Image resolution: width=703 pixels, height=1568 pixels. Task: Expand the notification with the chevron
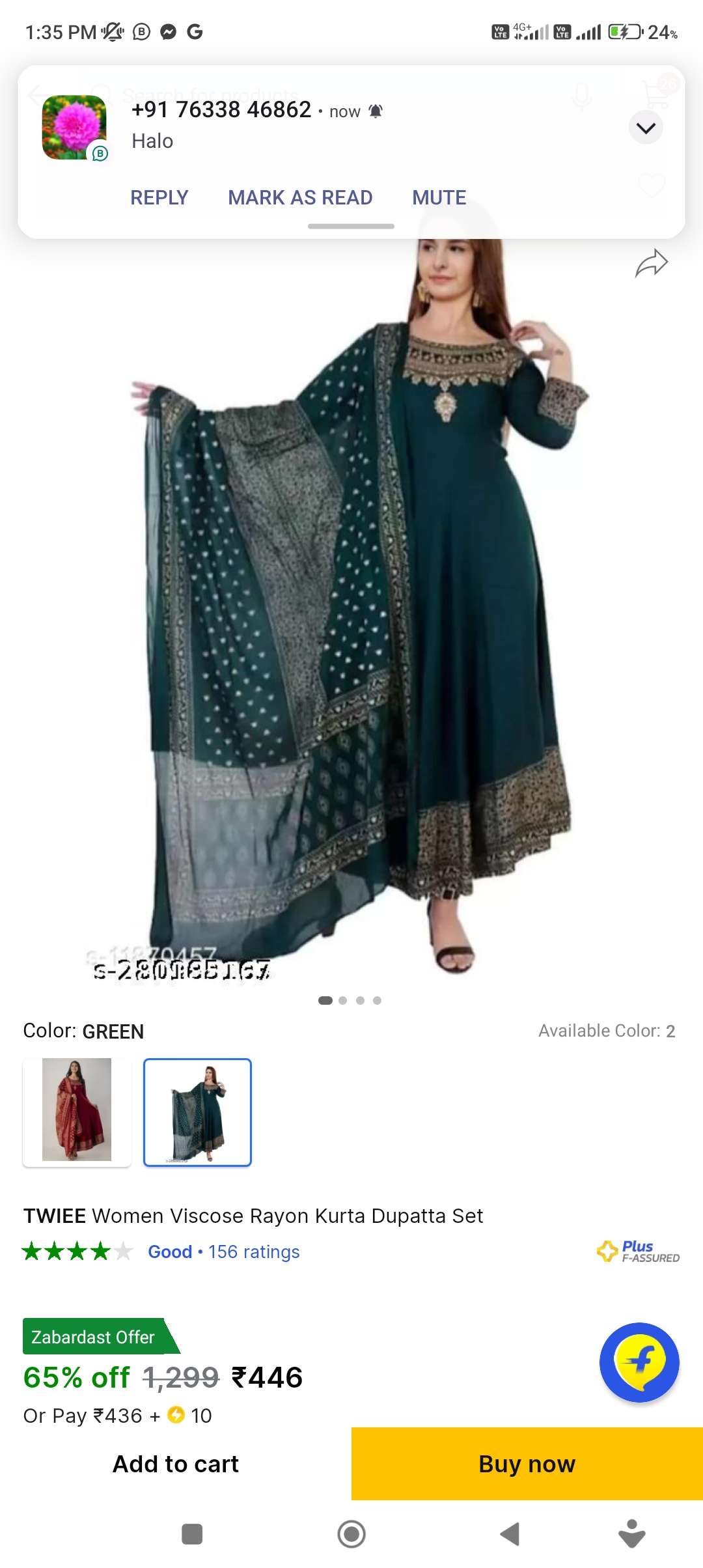(646, 128)
